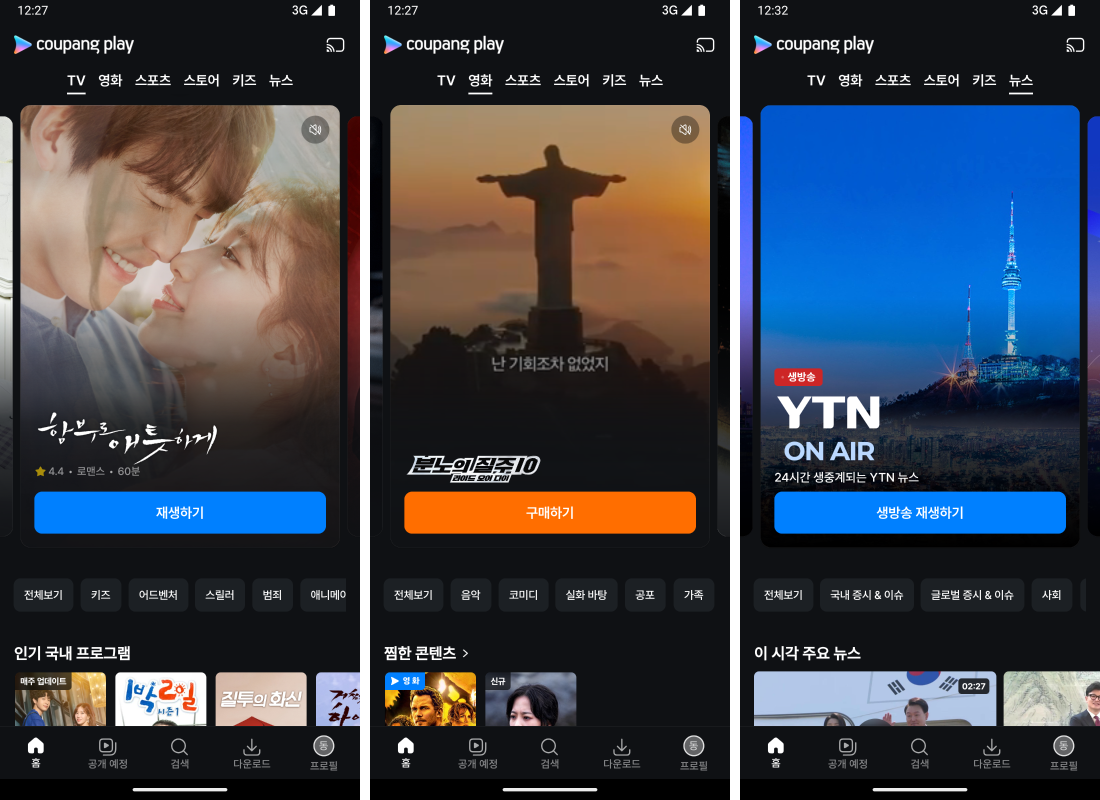The height and width of the screenshot is (800, 1100).
Task: Filter movies by 코미디 chip
Action: click(523, 595)
